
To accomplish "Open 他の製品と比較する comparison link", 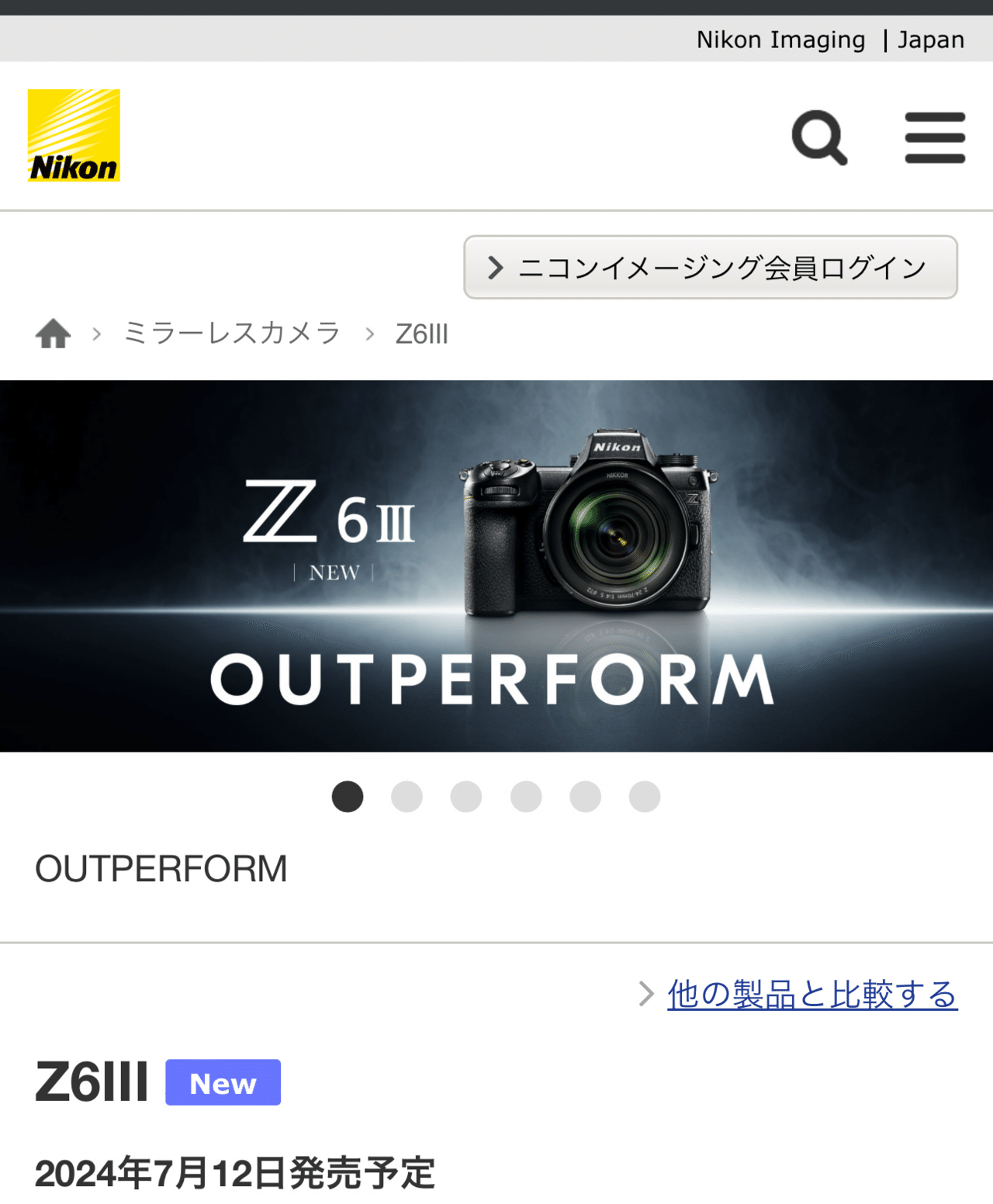I will tap(812, 995).
